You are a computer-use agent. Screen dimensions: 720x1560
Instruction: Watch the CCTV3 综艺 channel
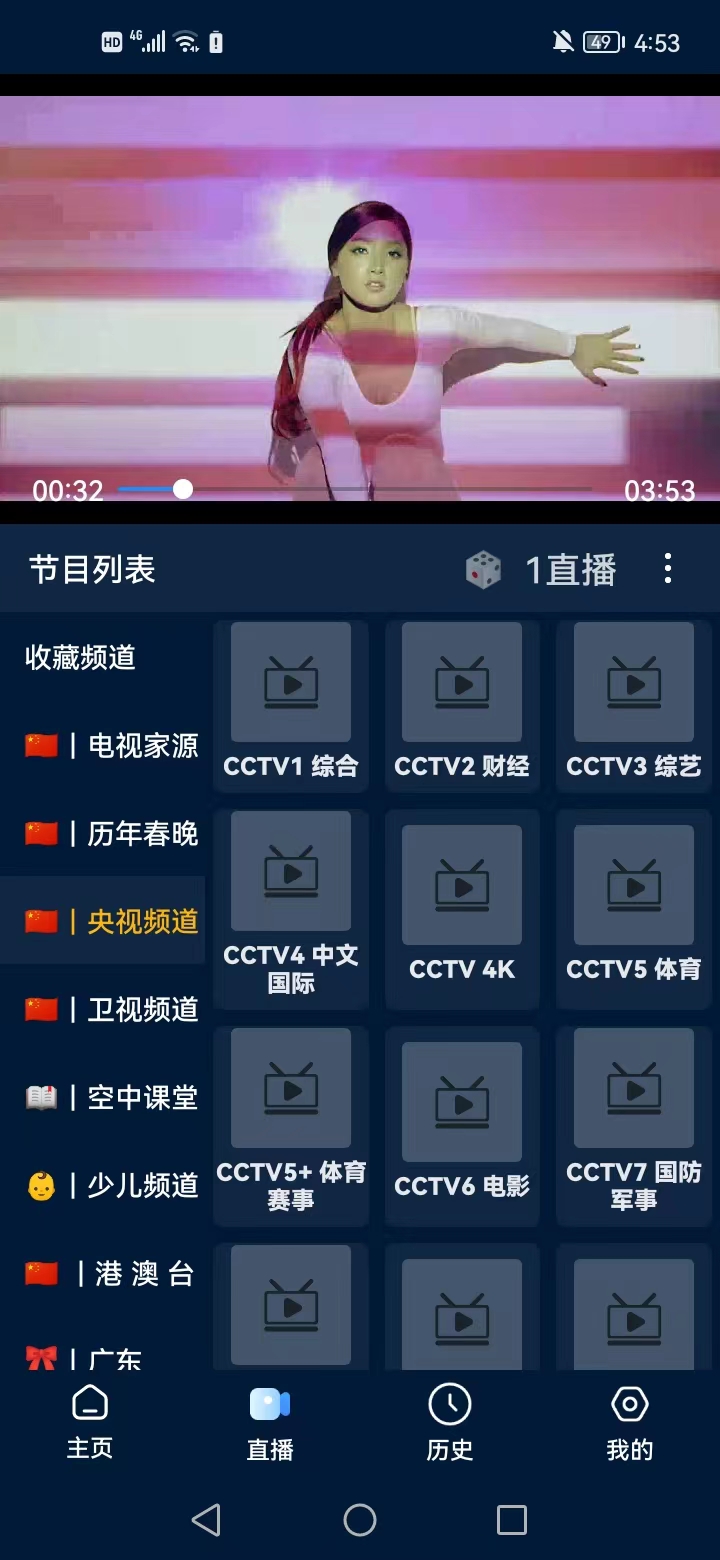coord(634,705)
